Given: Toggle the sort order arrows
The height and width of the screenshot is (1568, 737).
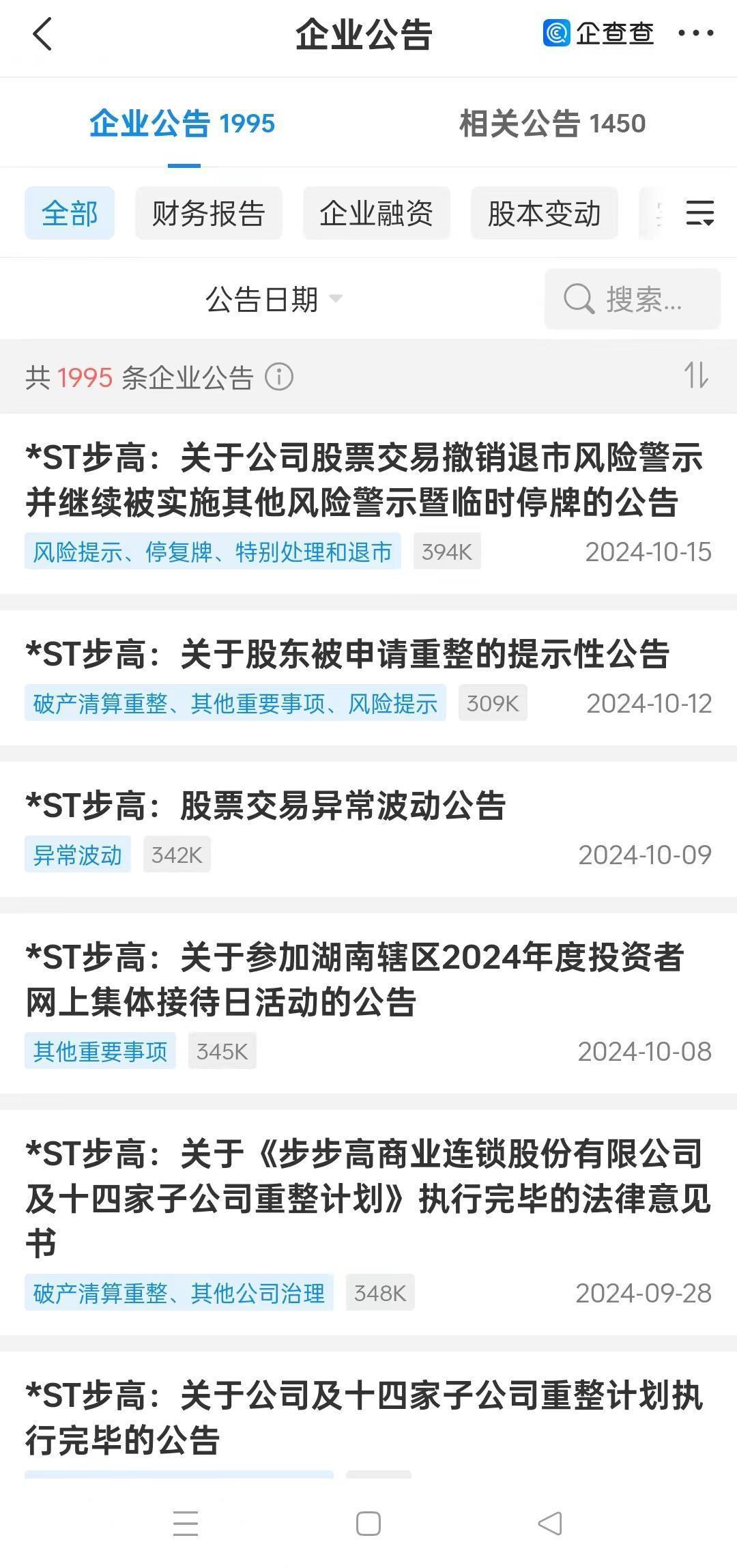Looking at the screenshot, I should click(696, 376).
